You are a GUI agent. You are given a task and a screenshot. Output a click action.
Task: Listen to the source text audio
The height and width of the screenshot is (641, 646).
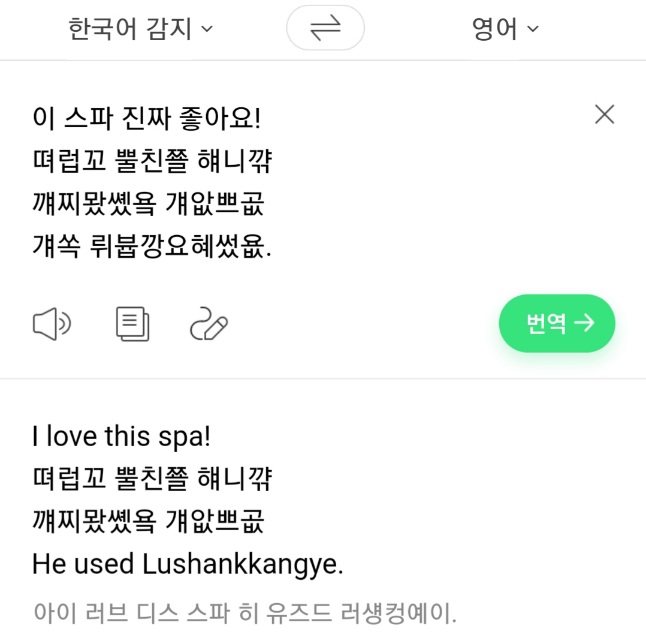(52, 324)
